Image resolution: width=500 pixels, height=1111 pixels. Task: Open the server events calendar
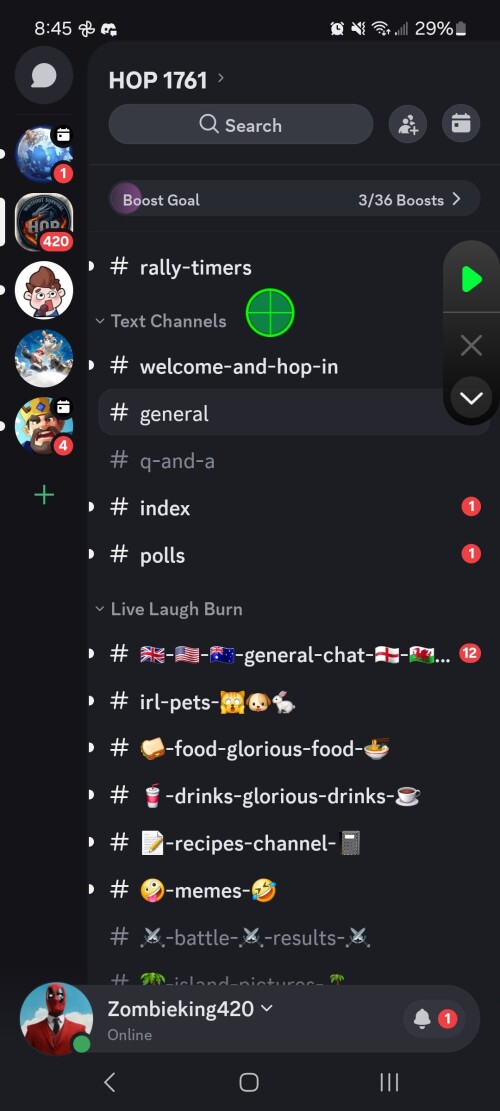(x=461, y=124)
